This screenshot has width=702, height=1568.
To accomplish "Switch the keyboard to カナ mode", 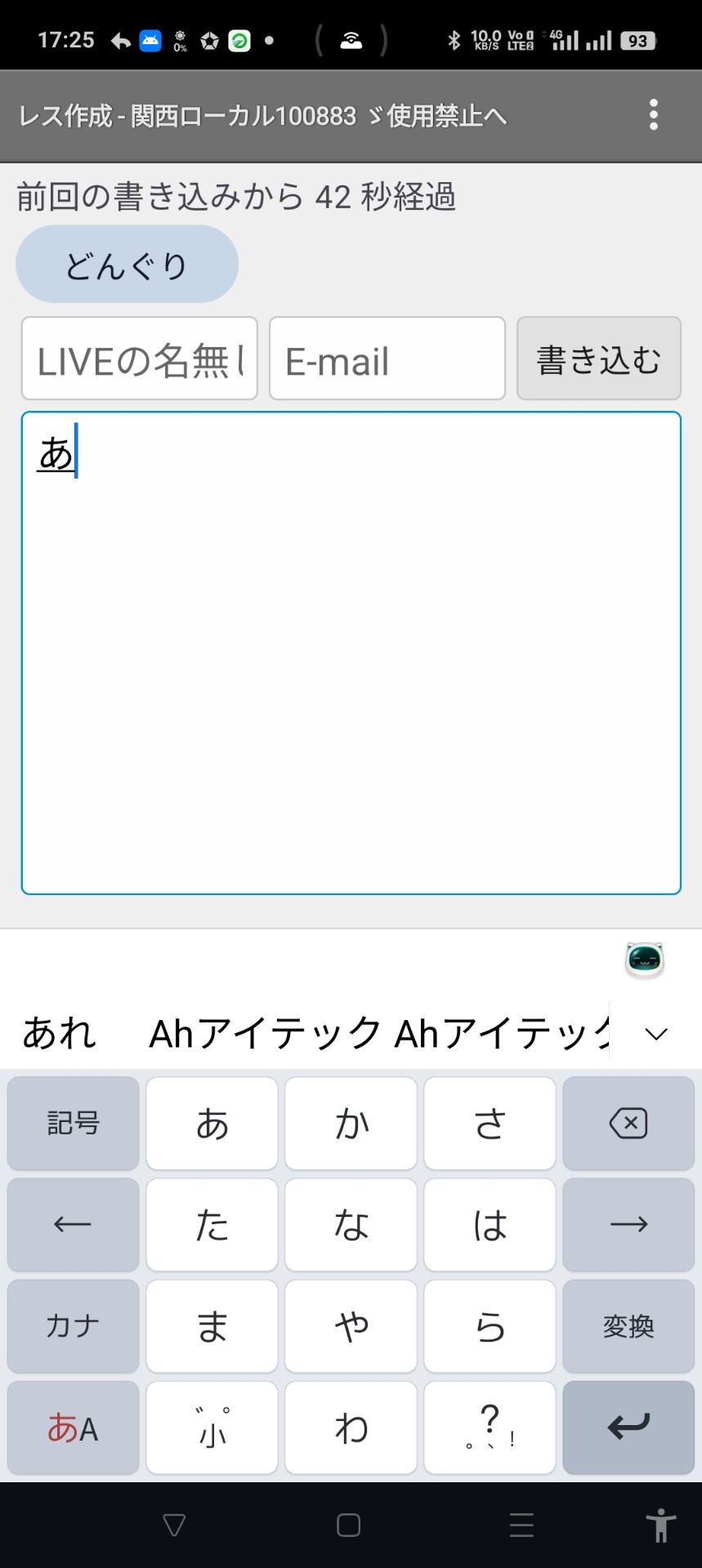I will pyautogui.click(x=74, y=1326).
